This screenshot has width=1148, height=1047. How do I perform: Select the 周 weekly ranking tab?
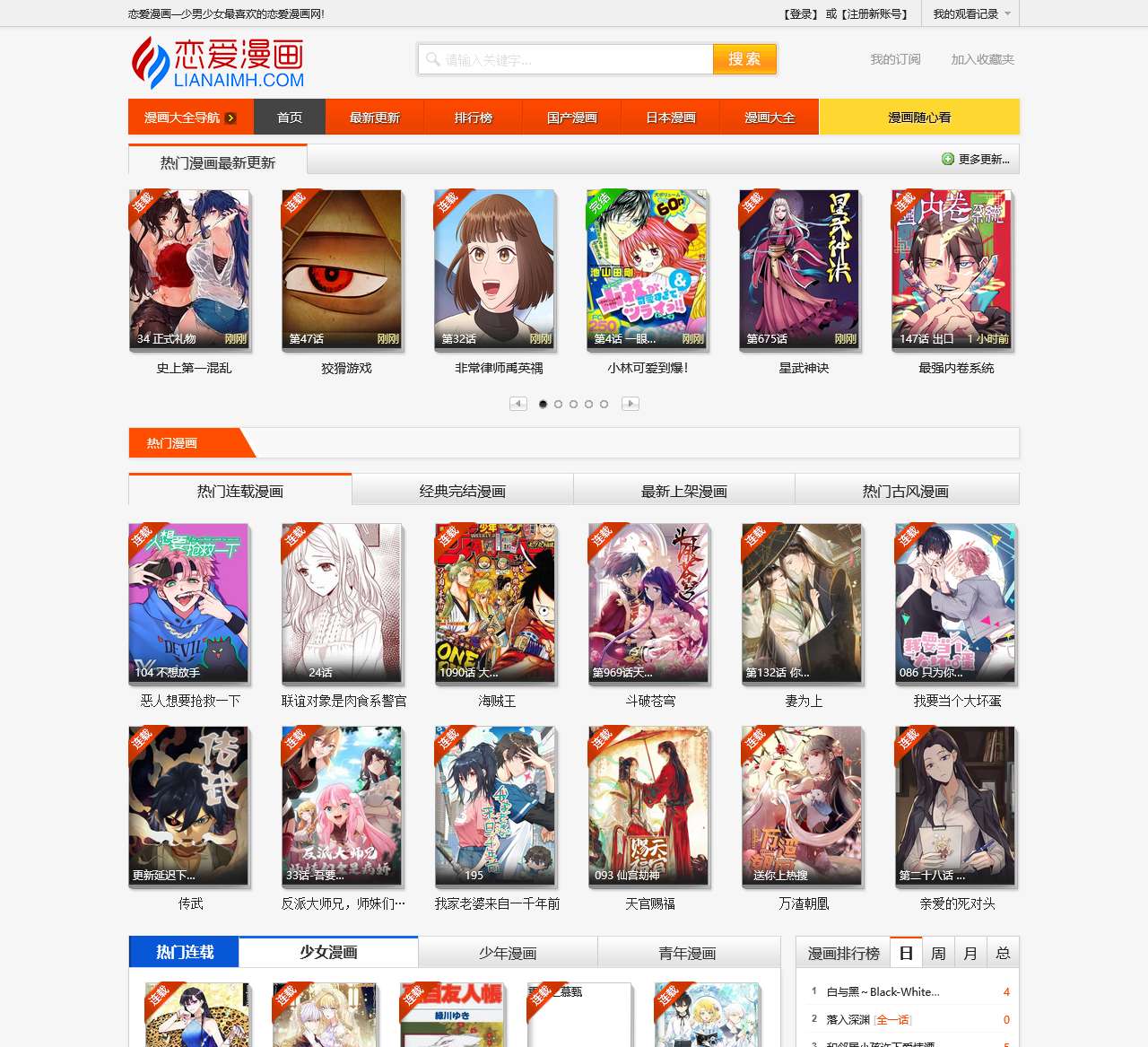[938, 953]
